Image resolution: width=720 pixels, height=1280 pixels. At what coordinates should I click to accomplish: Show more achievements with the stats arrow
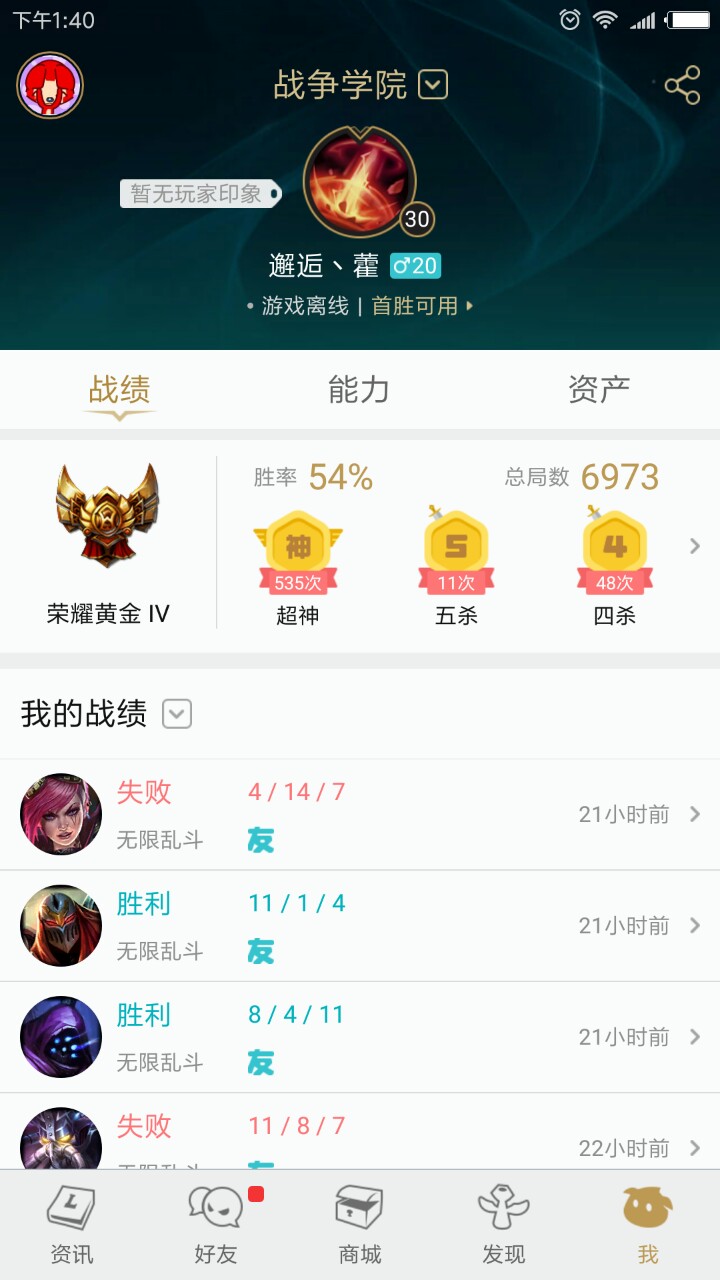click(695, 546)
